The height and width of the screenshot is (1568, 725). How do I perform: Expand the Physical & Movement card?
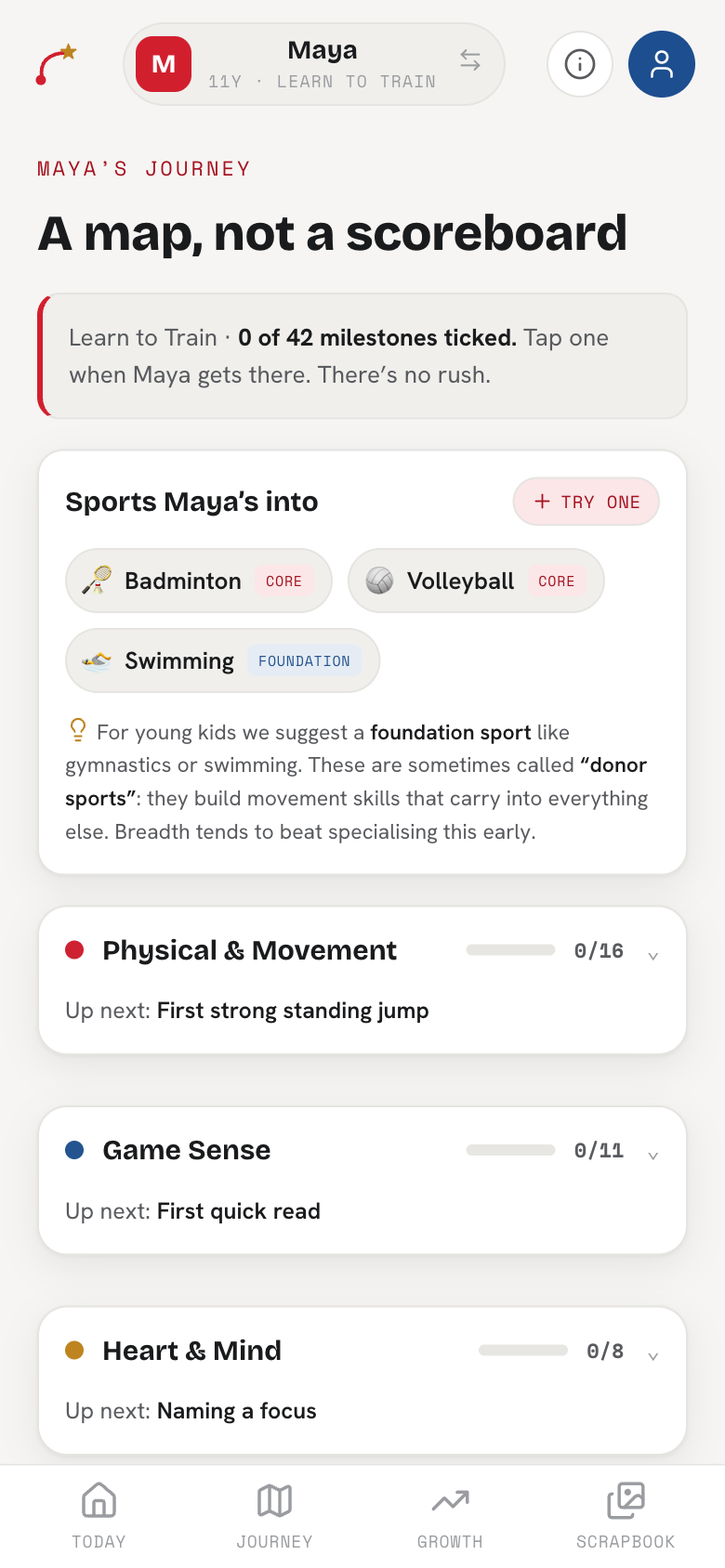tap(362, 980)
